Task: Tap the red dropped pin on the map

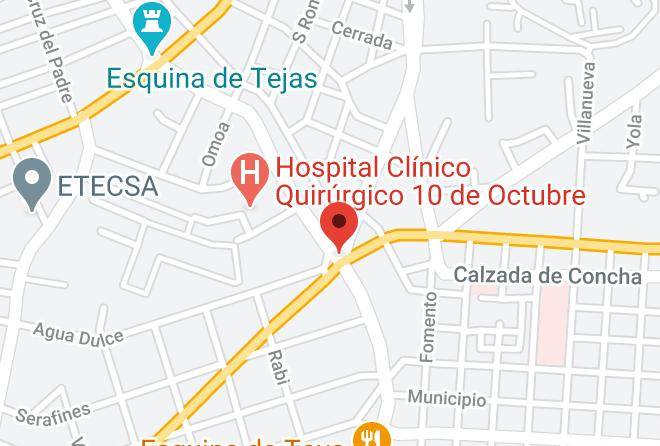Action: (339, 226)
